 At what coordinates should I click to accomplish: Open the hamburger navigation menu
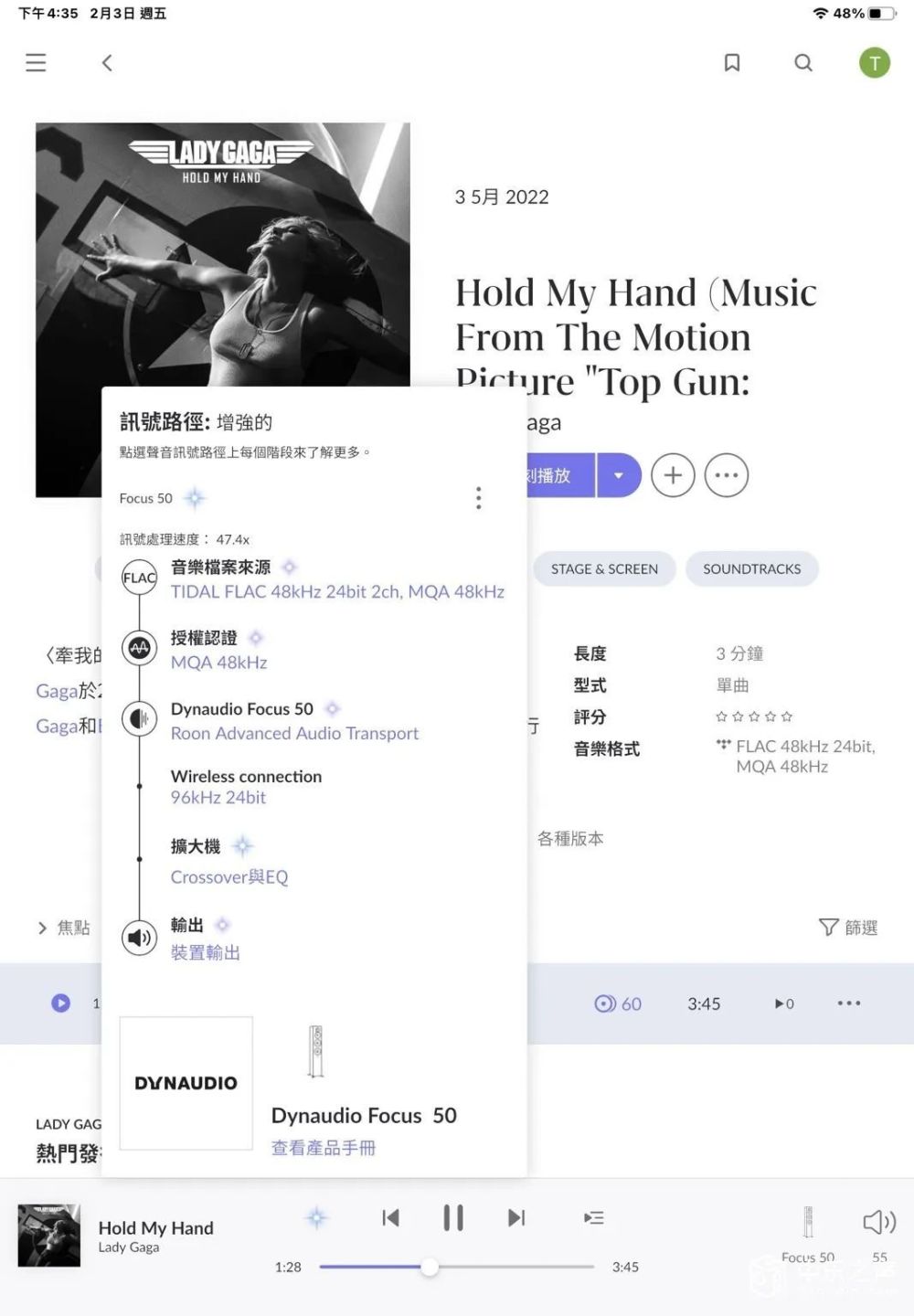(36, 62)
